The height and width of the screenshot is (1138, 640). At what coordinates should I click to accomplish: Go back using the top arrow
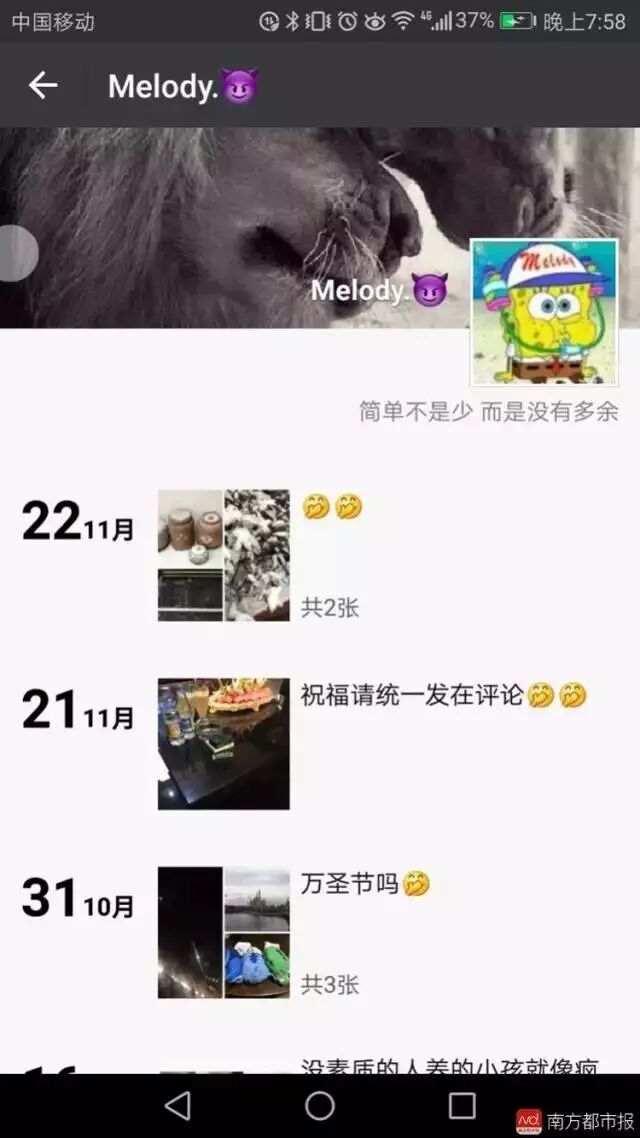pos(43,86)
